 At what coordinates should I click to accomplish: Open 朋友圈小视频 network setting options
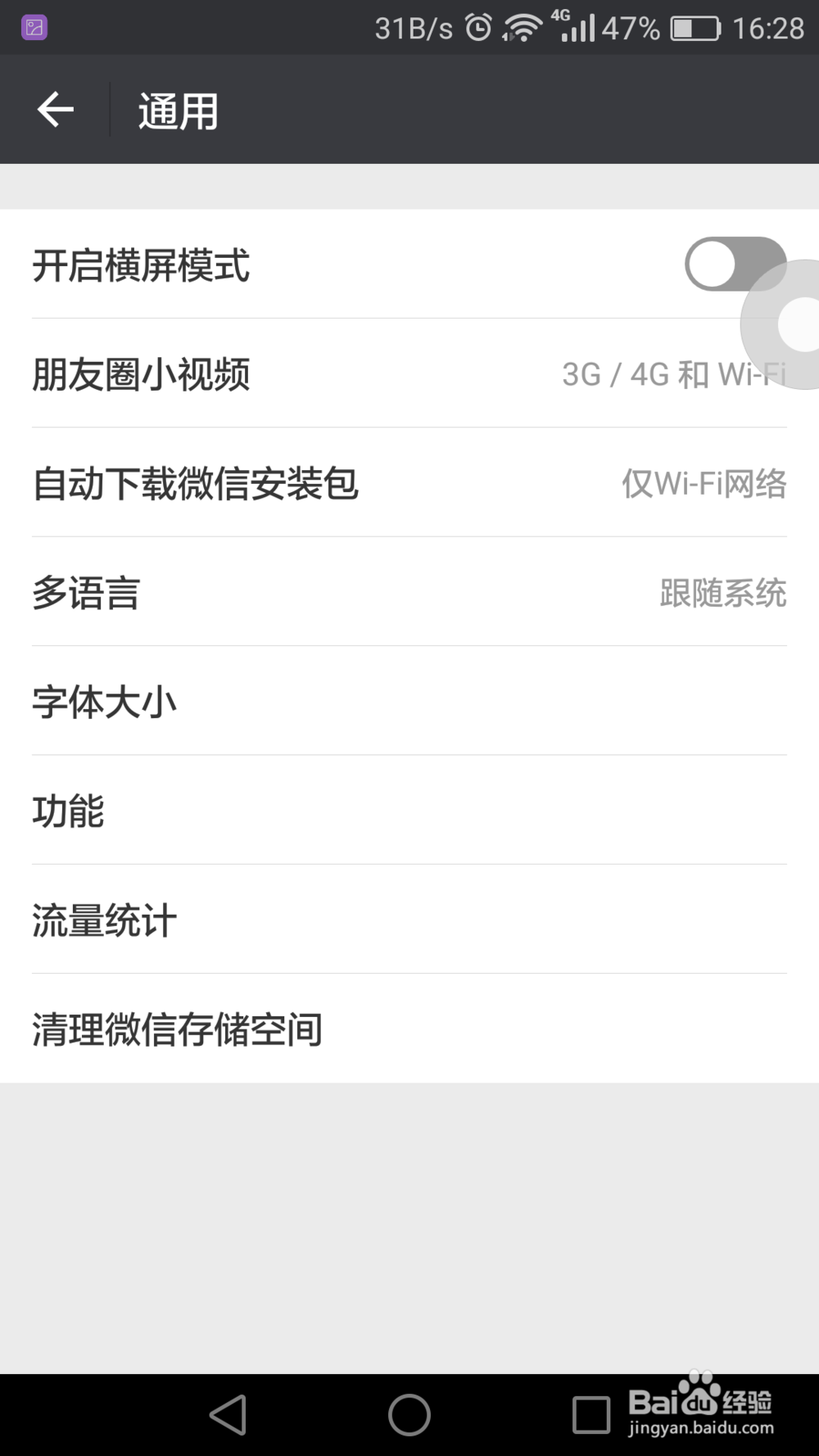click(409, 375)
